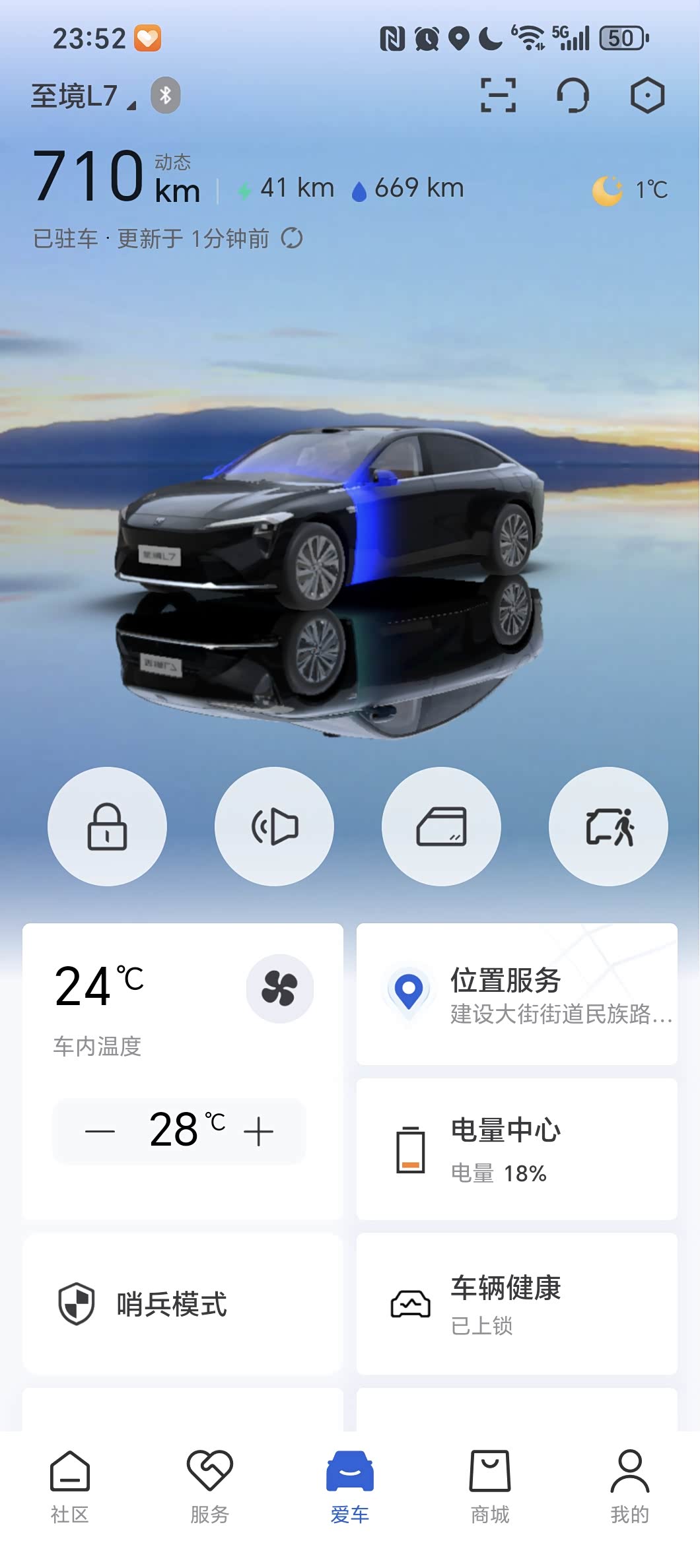Screen dimensions: 700x1568
Task: Increase target temperature with plus stepper
Action: (x=259, y=1130)
